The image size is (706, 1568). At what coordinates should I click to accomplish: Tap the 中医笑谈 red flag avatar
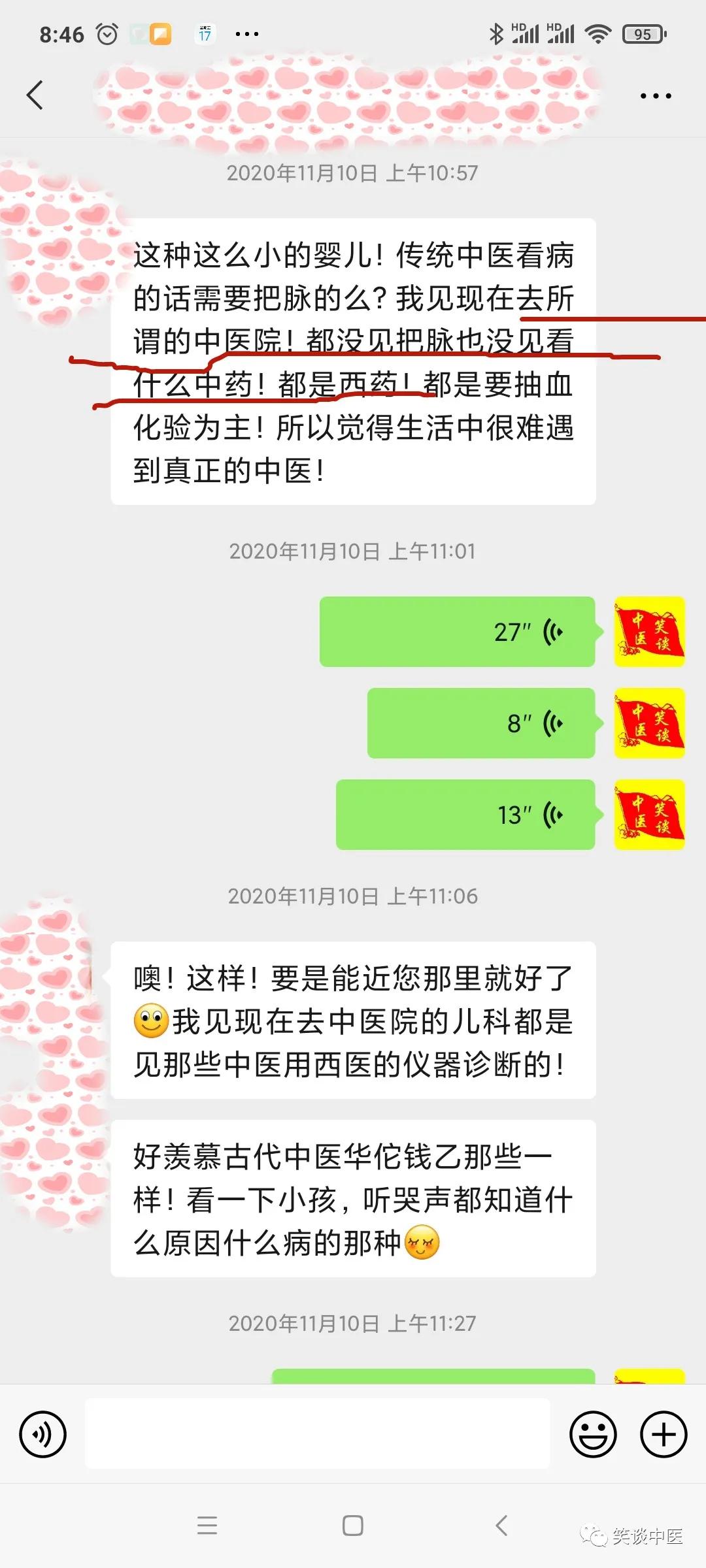pyautogui.click(x=648, y=632)
